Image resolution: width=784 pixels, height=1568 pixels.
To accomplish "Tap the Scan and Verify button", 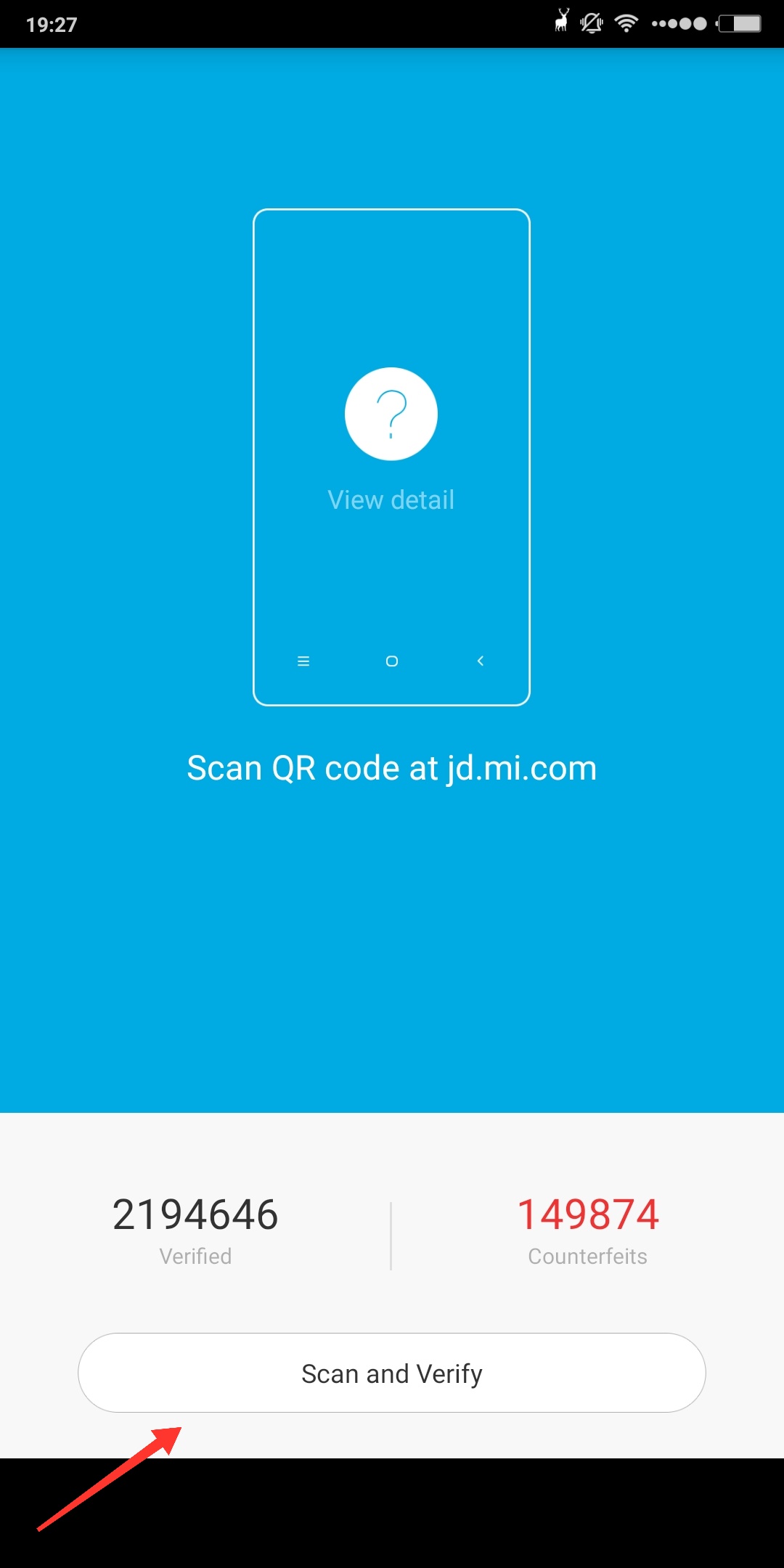I will 391,1373.
